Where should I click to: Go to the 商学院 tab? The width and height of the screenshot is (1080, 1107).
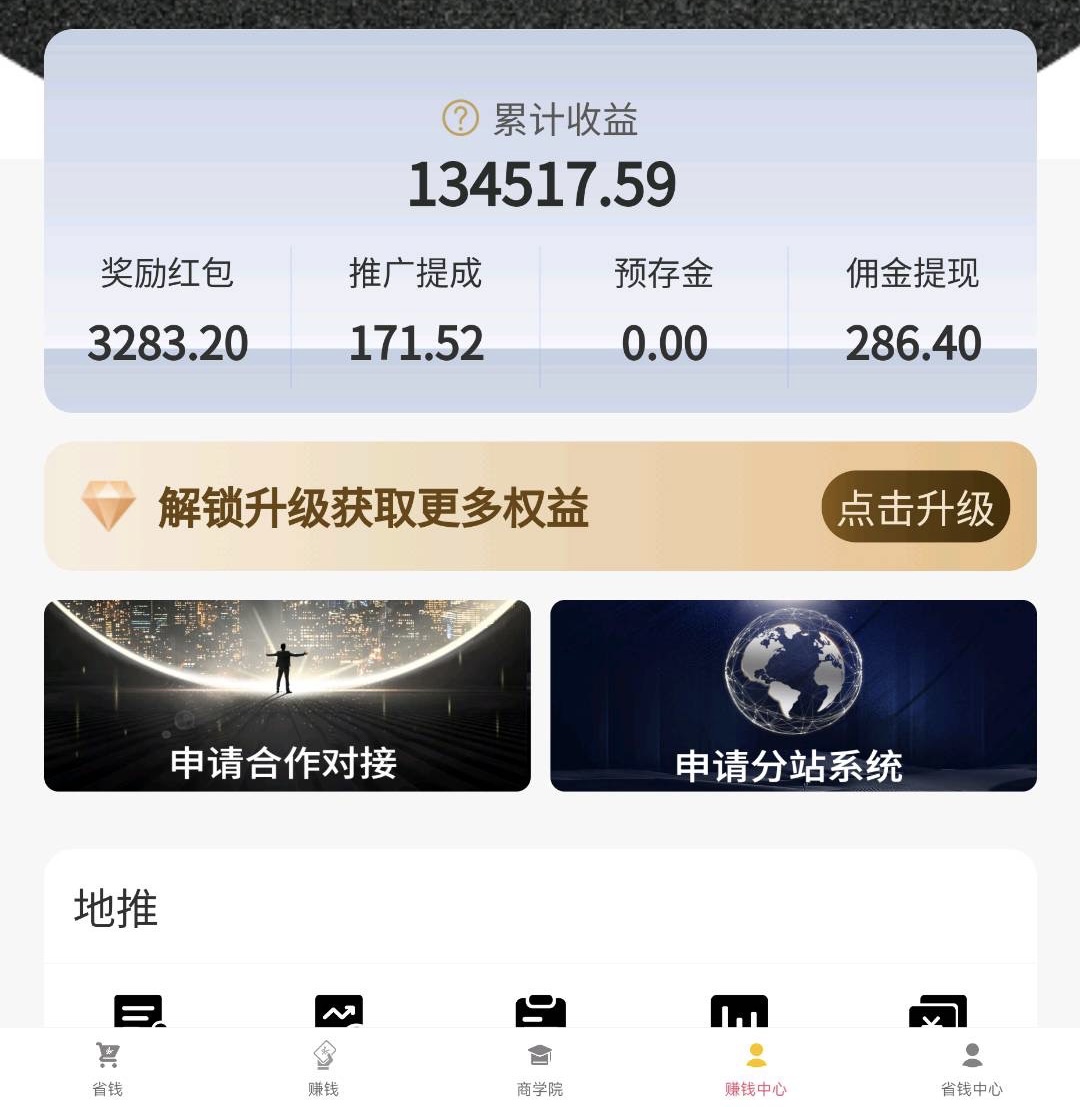(x=540, y=1069)
